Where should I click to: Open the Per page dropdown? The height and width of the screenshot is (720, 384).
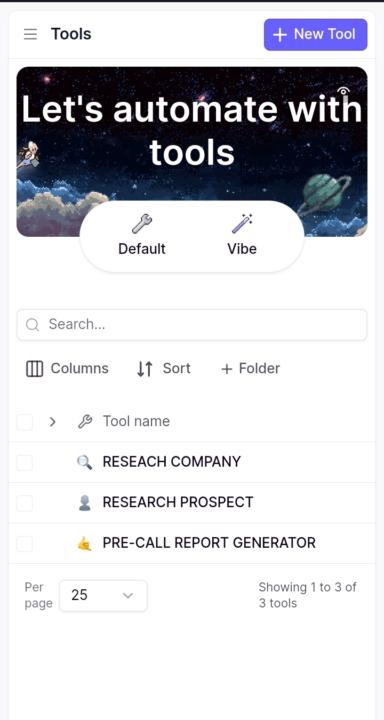[x=103, y=596]
